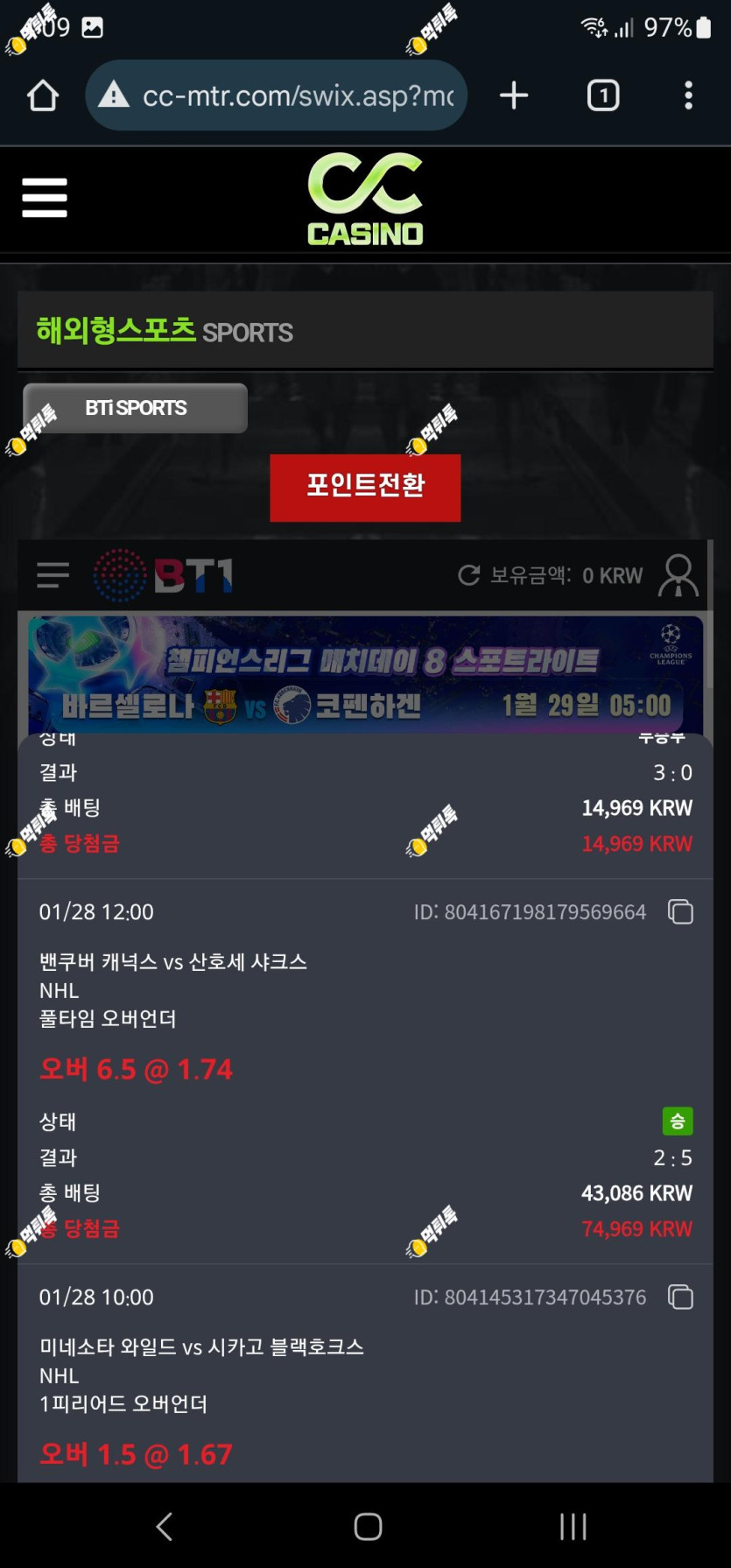731x1568 pixels.
Task: Go to the browser home page
Action: pyautogui.click(x=43, y=95)
